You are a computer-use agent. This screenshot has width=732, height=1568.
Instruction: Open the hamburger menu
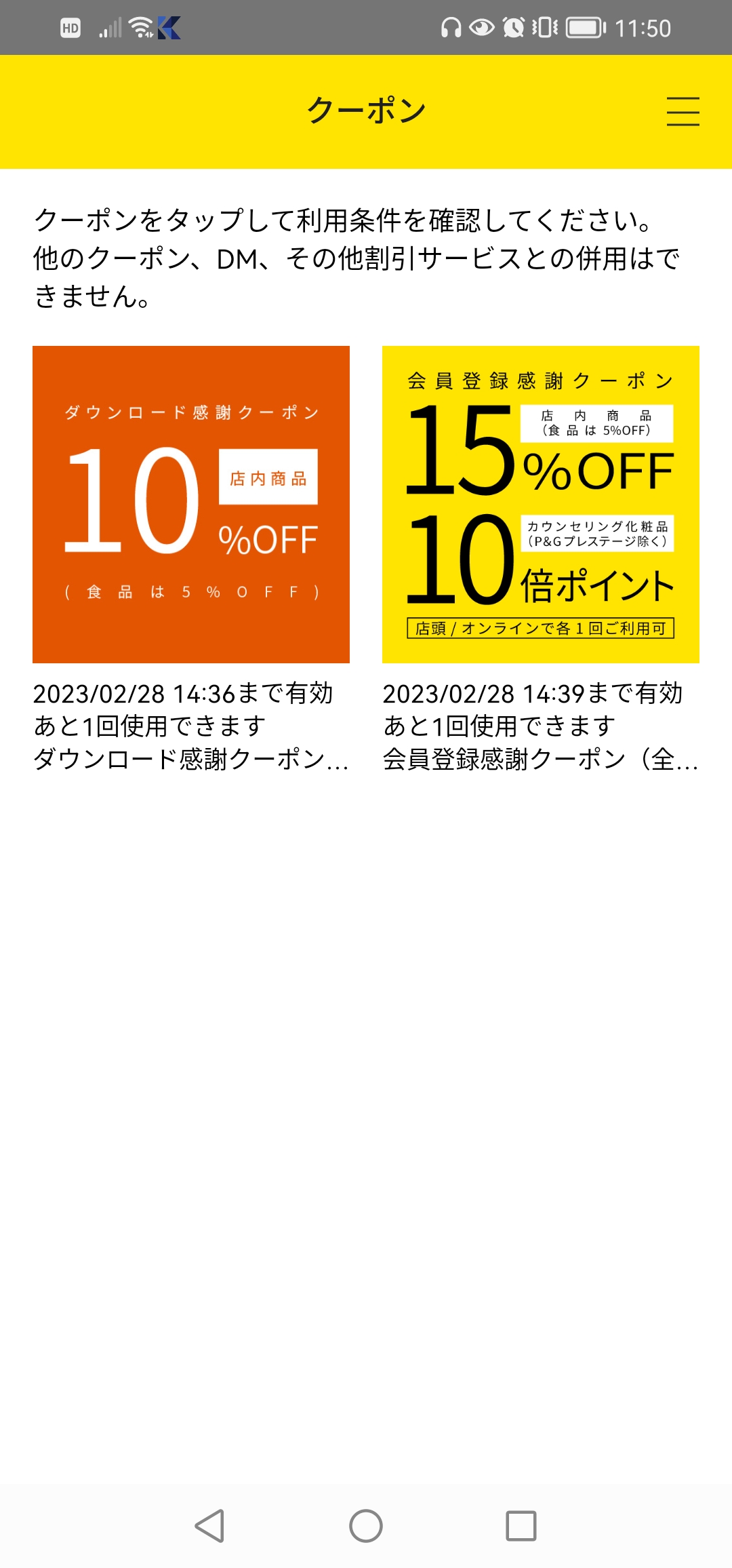[x=683, y=111]
